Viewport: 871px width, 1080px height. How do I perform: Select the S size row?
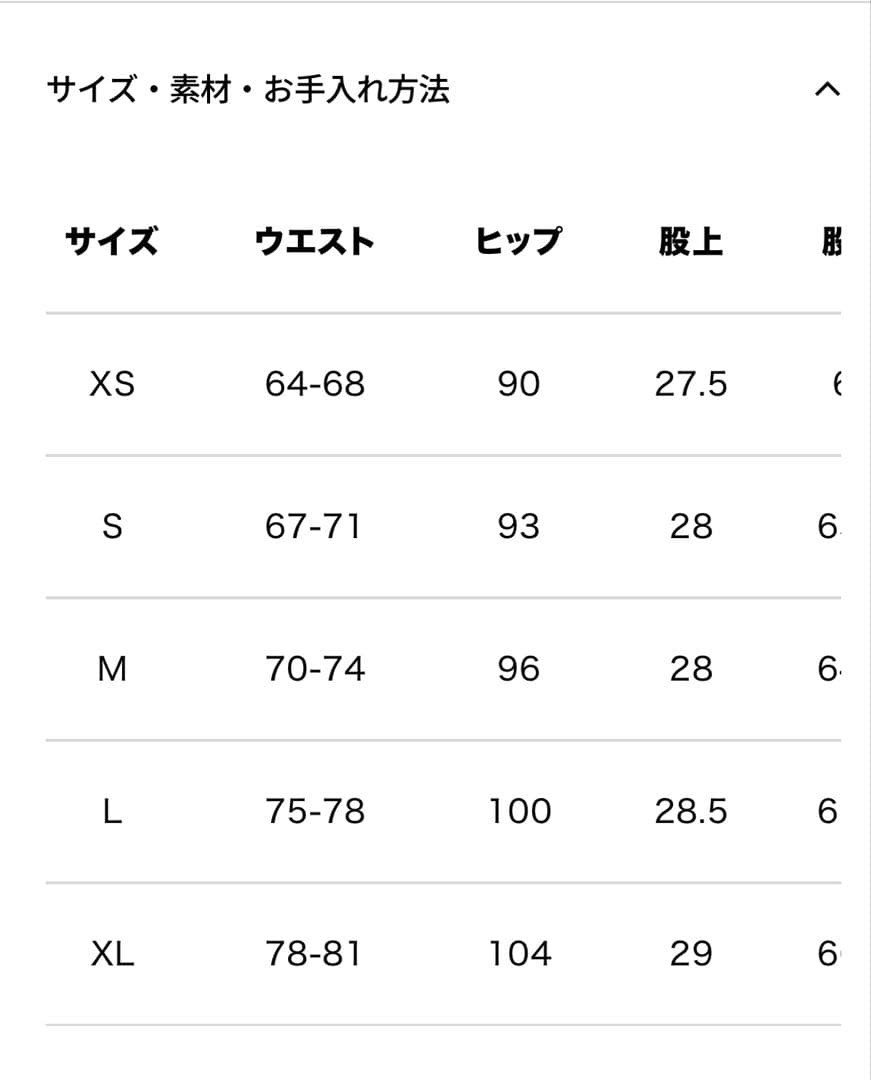113,526
